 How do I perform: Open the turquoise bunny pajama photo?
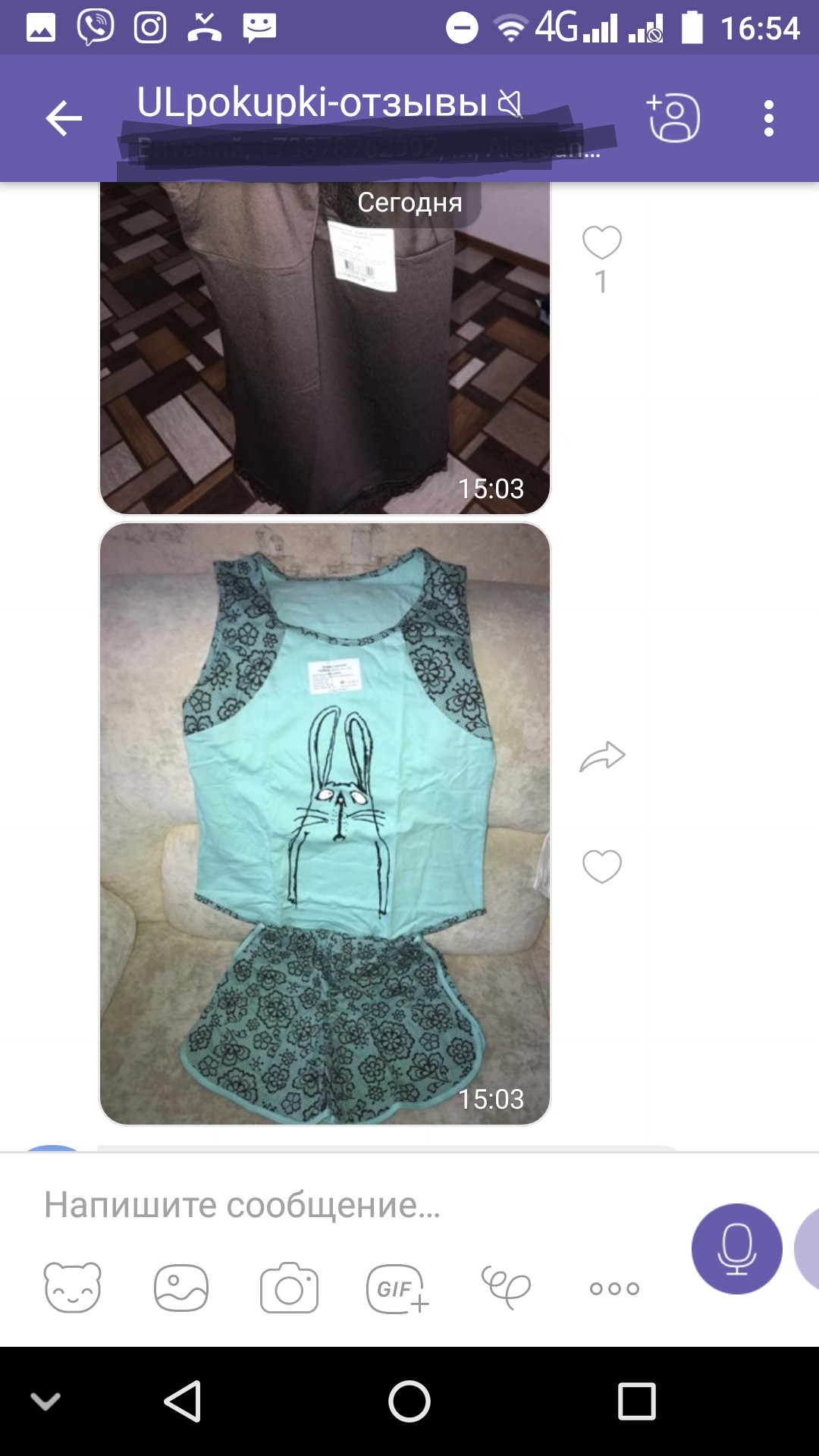(325, 823)
